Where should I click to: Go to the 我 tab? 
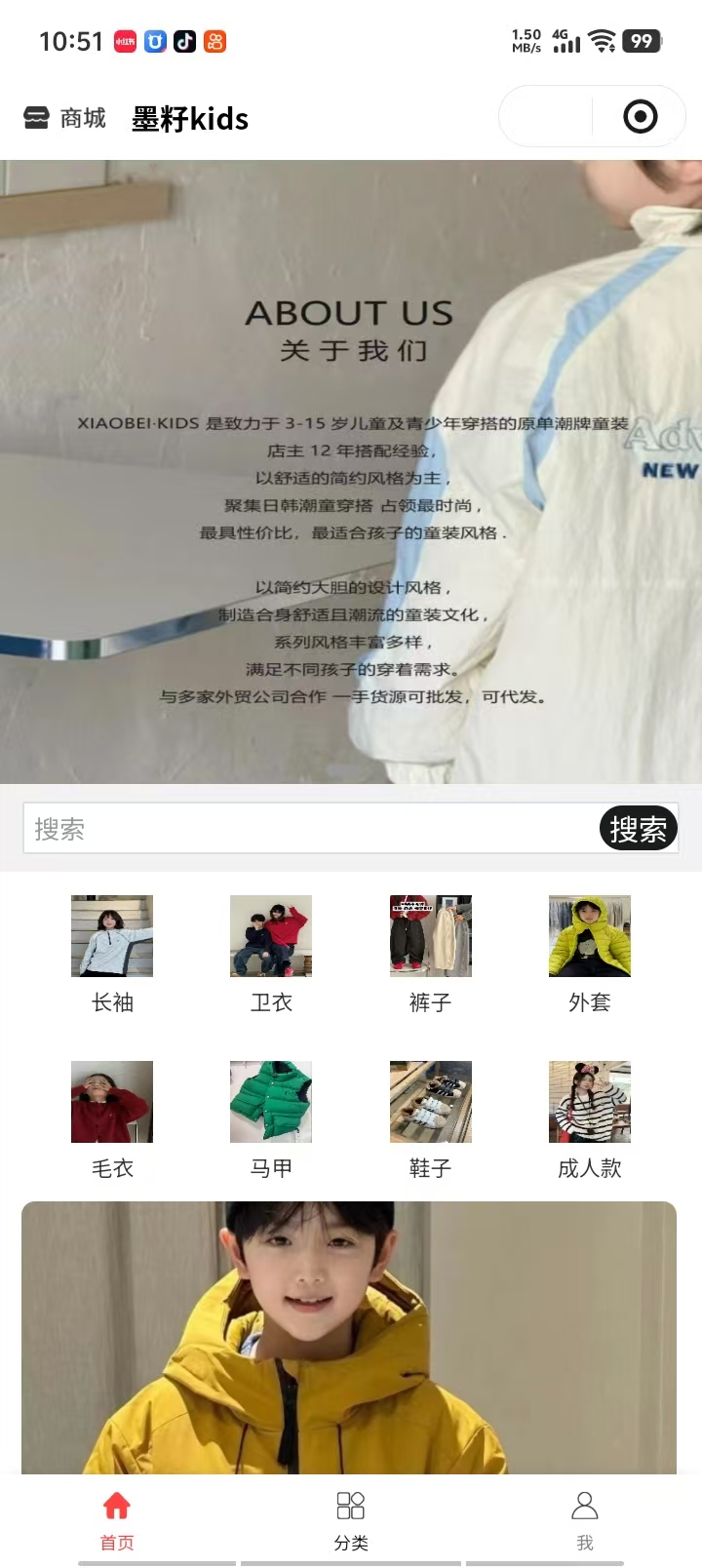584,1519
